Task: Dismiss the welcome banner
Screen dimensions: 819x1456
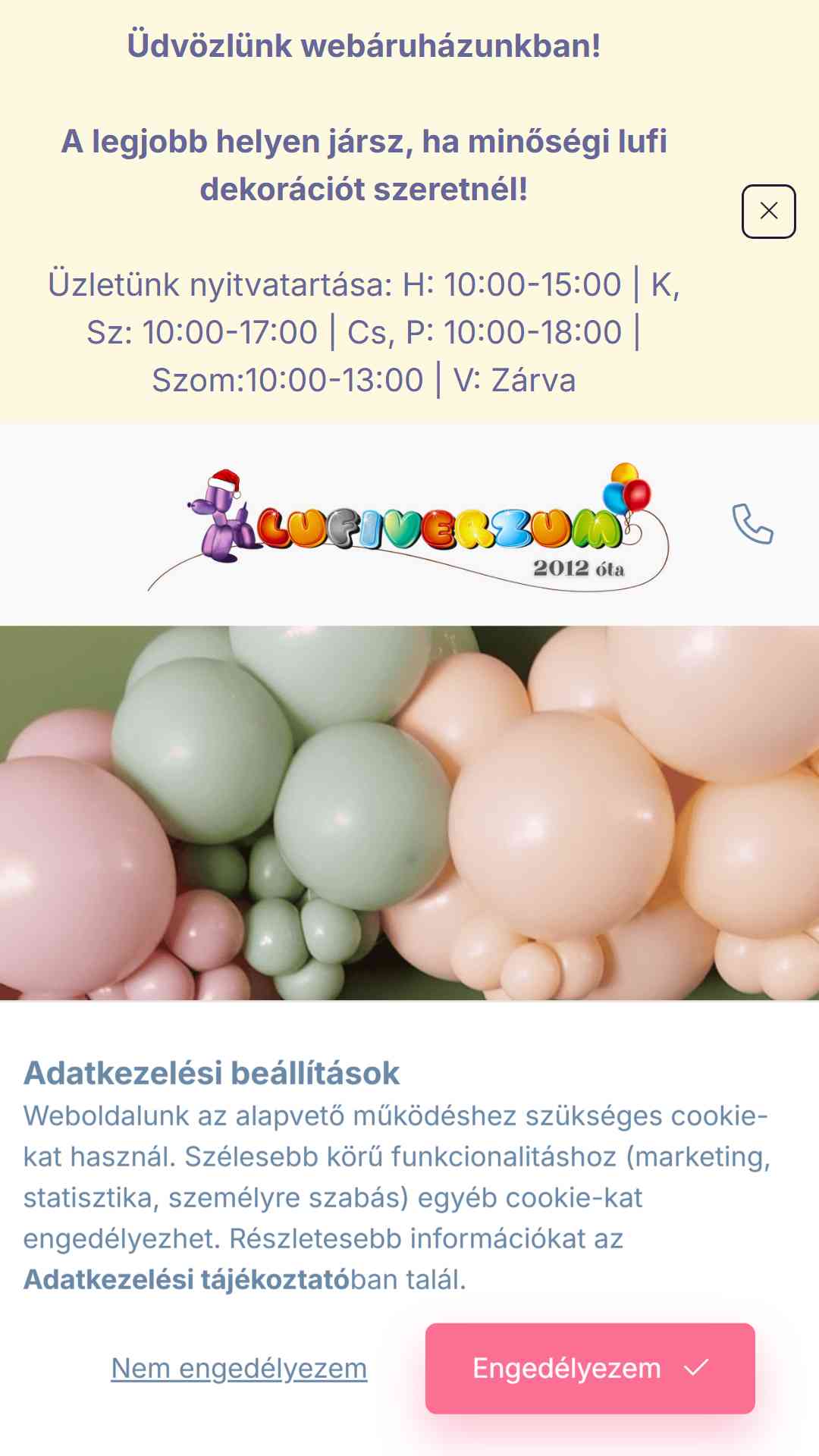Action: (x=768, y=212)
